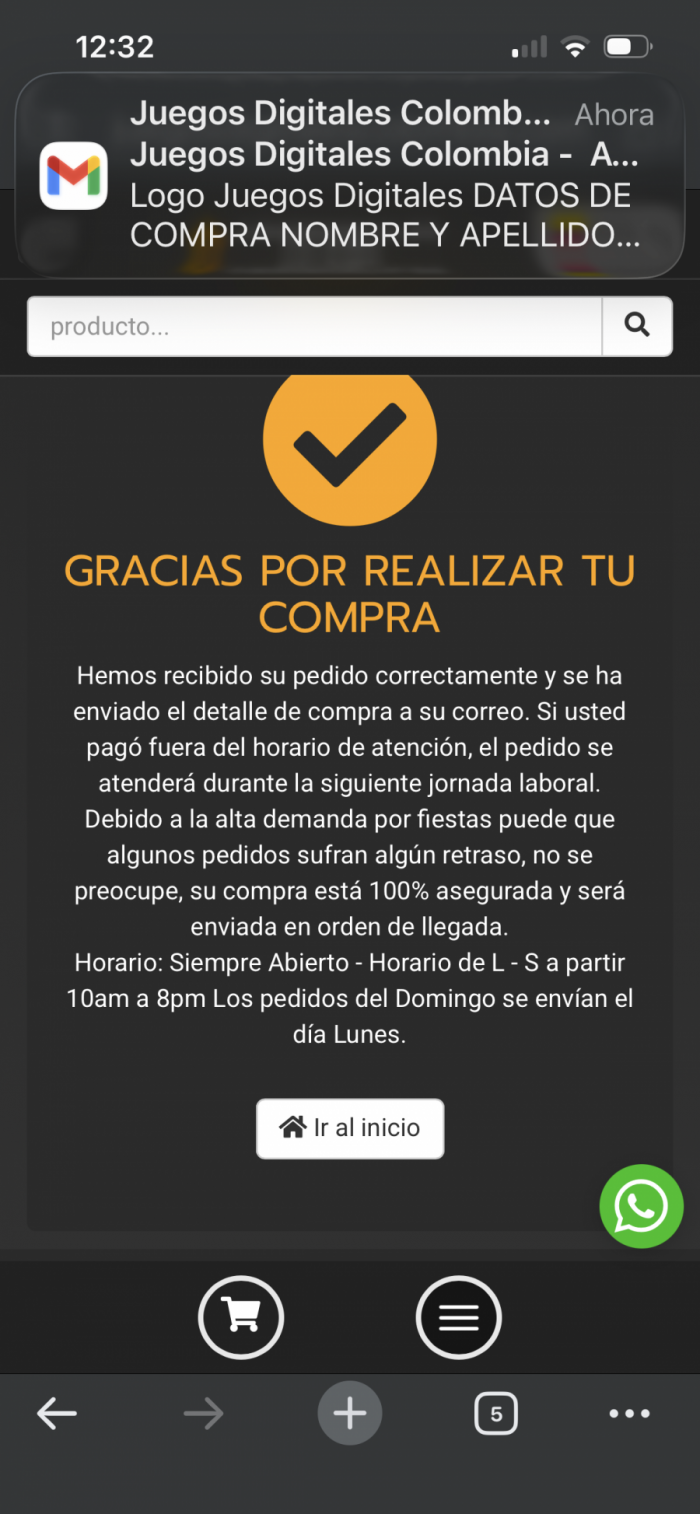The height and width of the screenshot is (1514, 700).
Task: Open a new browser tab
Action: click(350, 1413)
